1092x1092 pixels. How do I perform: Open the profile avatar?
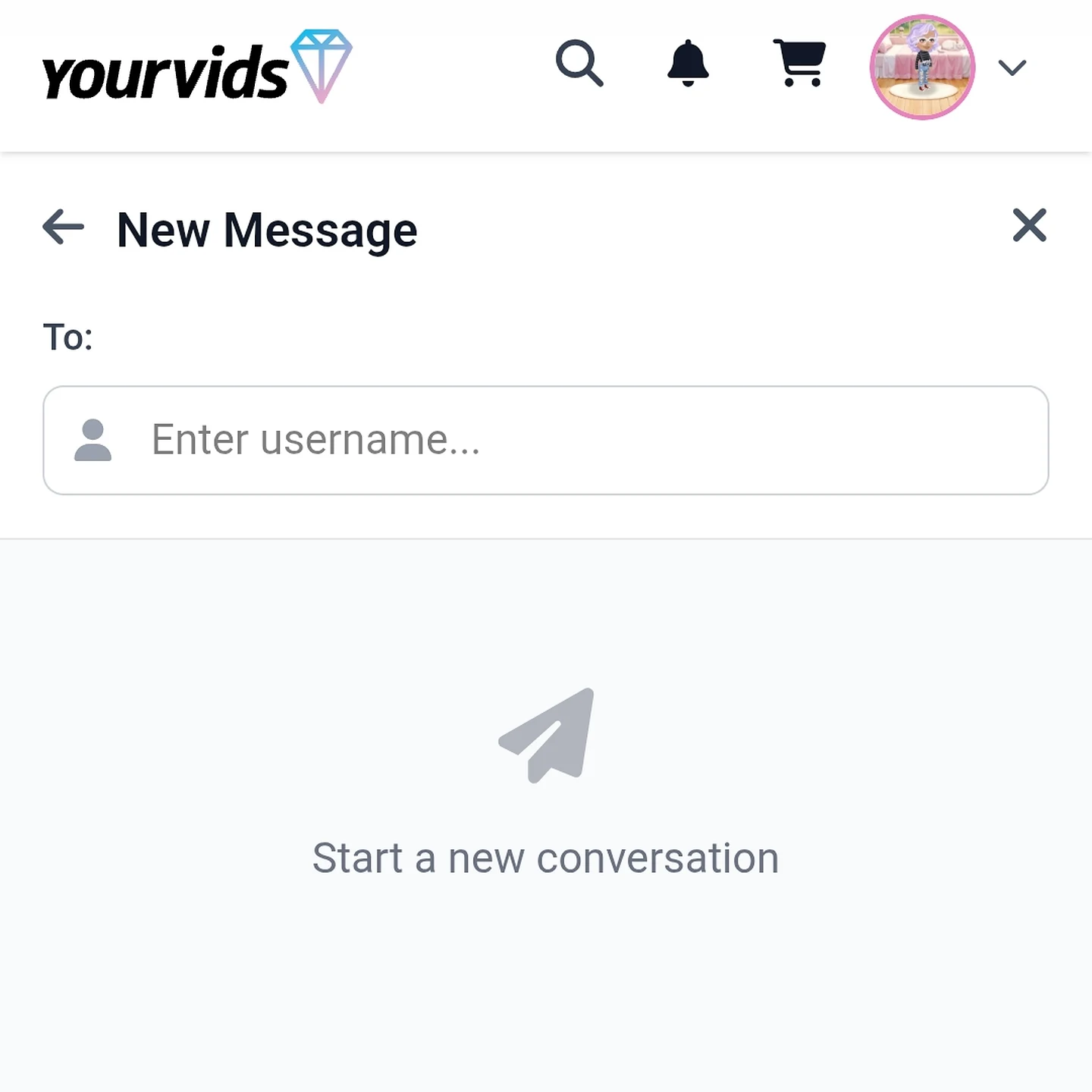tap(922, 67)
